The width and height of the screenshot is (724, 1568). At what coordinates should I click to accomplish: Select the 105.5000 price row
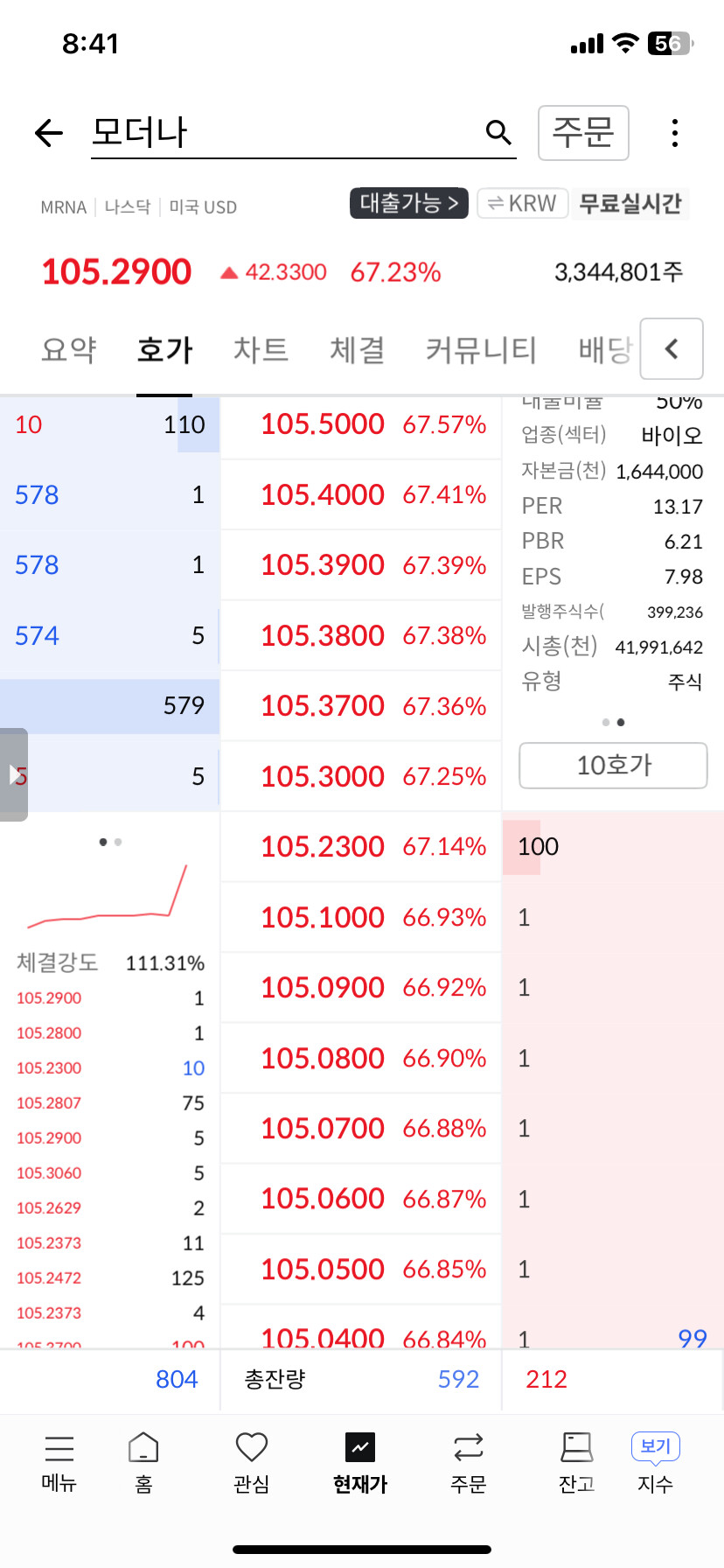pos(361,424)
